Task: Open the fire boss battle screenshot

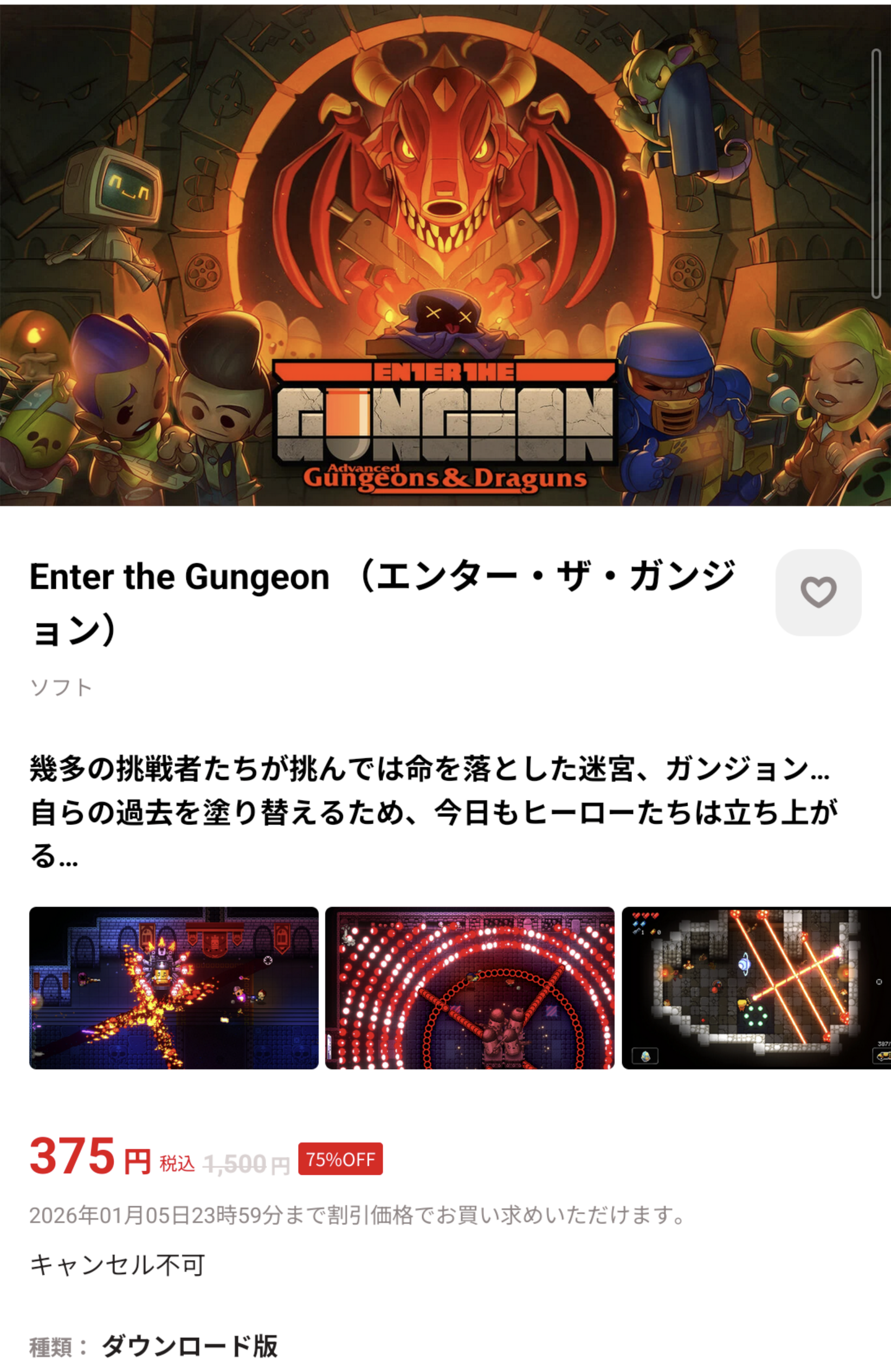Action: click(173, 987)
